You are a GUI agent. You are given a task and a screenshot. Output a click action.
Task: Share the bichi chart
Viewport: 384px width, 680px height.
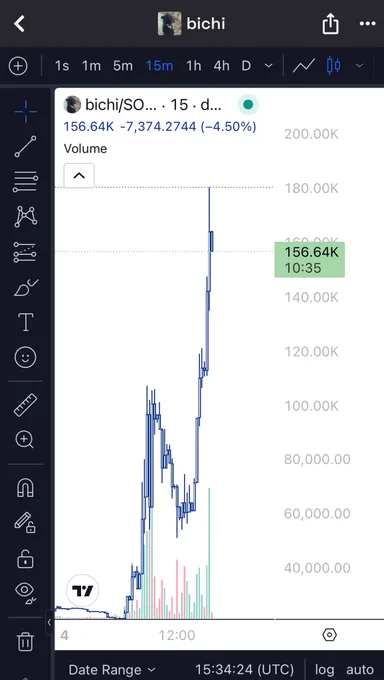[330, 23]
